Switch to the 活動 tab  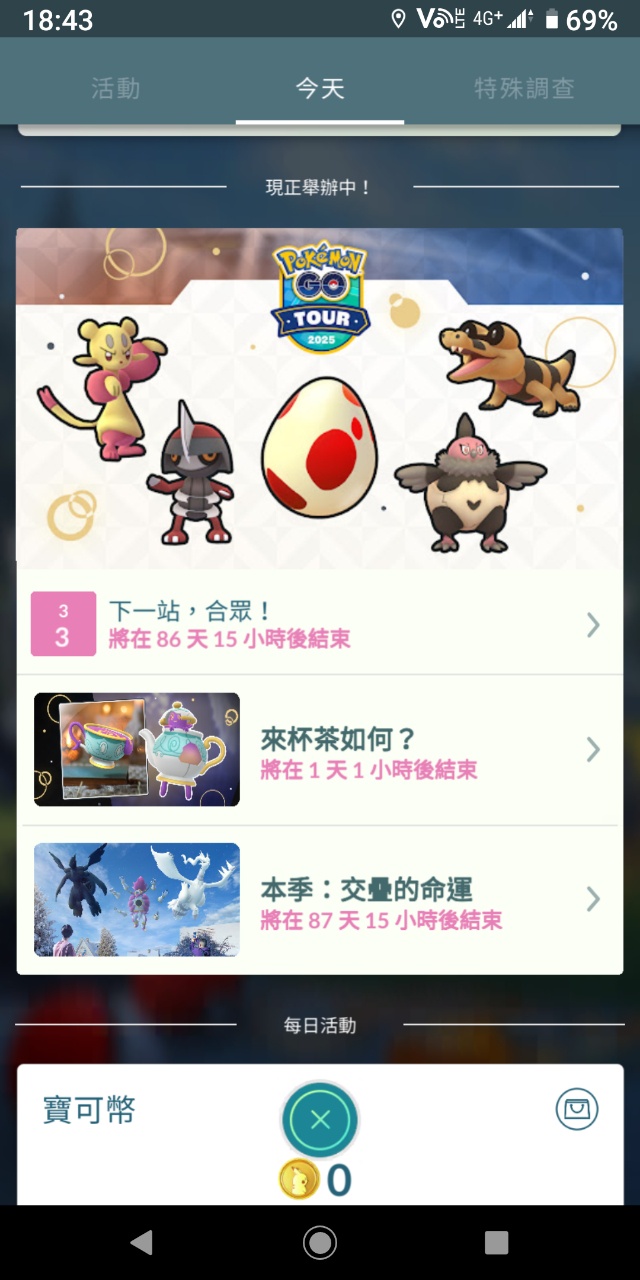[116, 88]
